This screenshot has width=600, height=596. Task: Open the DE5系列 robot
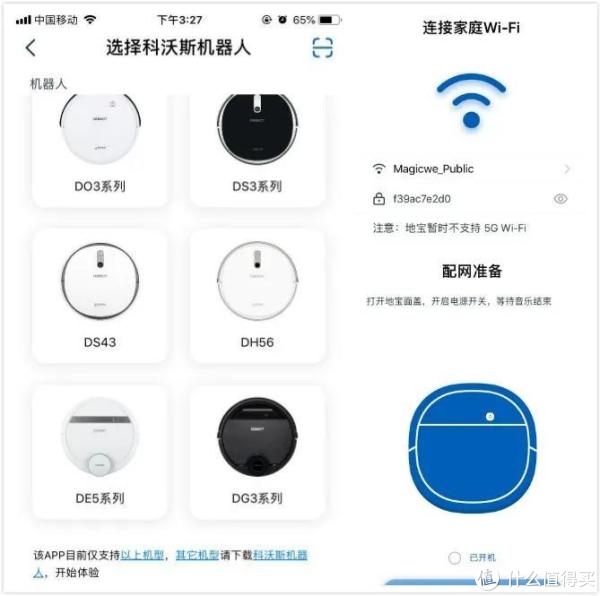[x=100, y=450]
